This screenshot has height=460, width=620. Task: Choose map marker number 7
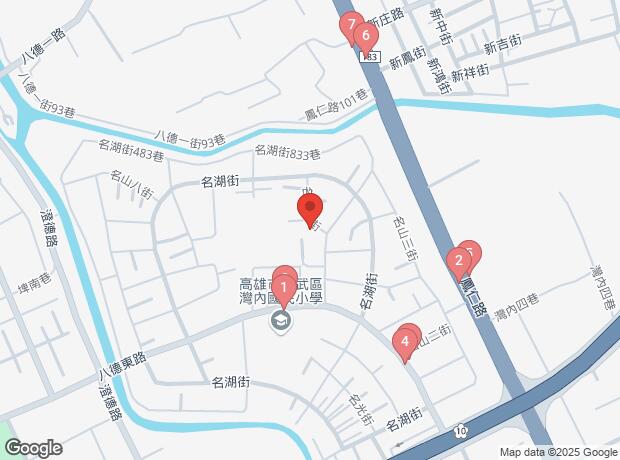[x=350, y=24]
